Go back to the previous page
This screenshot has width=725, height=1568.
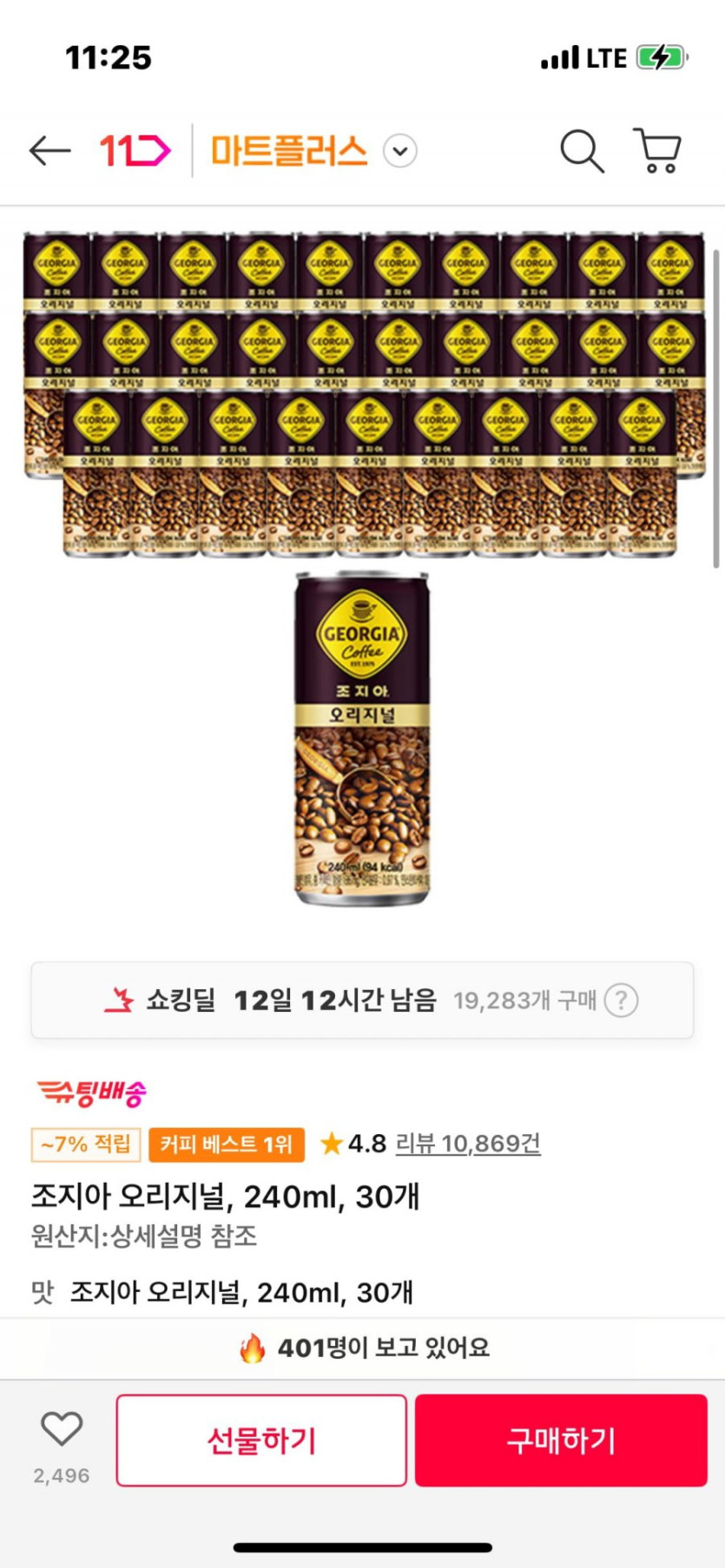click(49, 151)
